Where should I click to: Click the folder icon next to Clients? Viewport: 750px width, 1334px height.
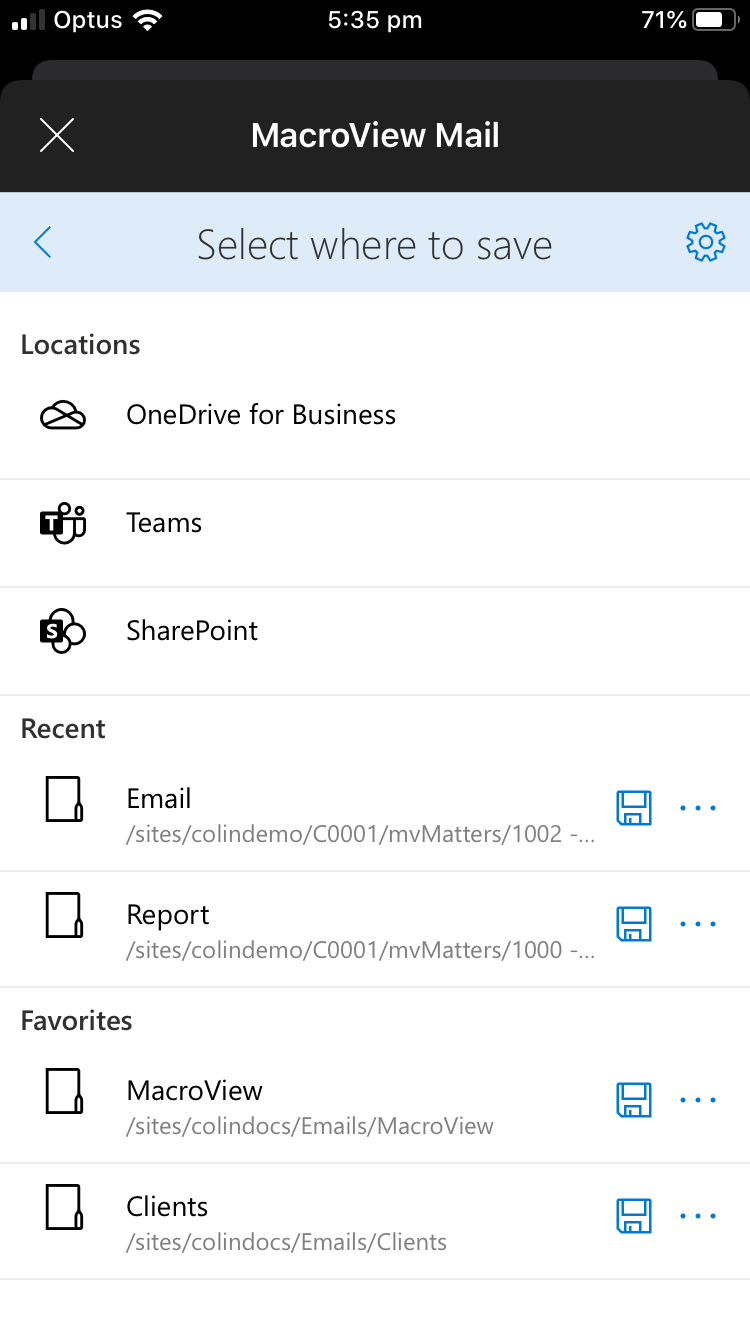coord(64,1207)
